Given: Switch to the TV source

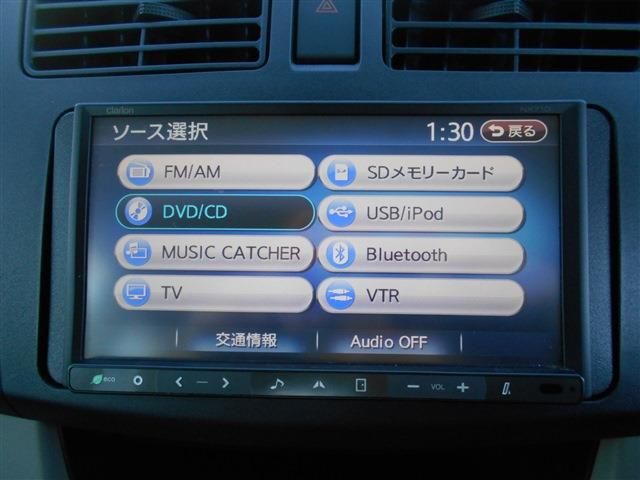Looking at the screenshot, I should (215, 294).
